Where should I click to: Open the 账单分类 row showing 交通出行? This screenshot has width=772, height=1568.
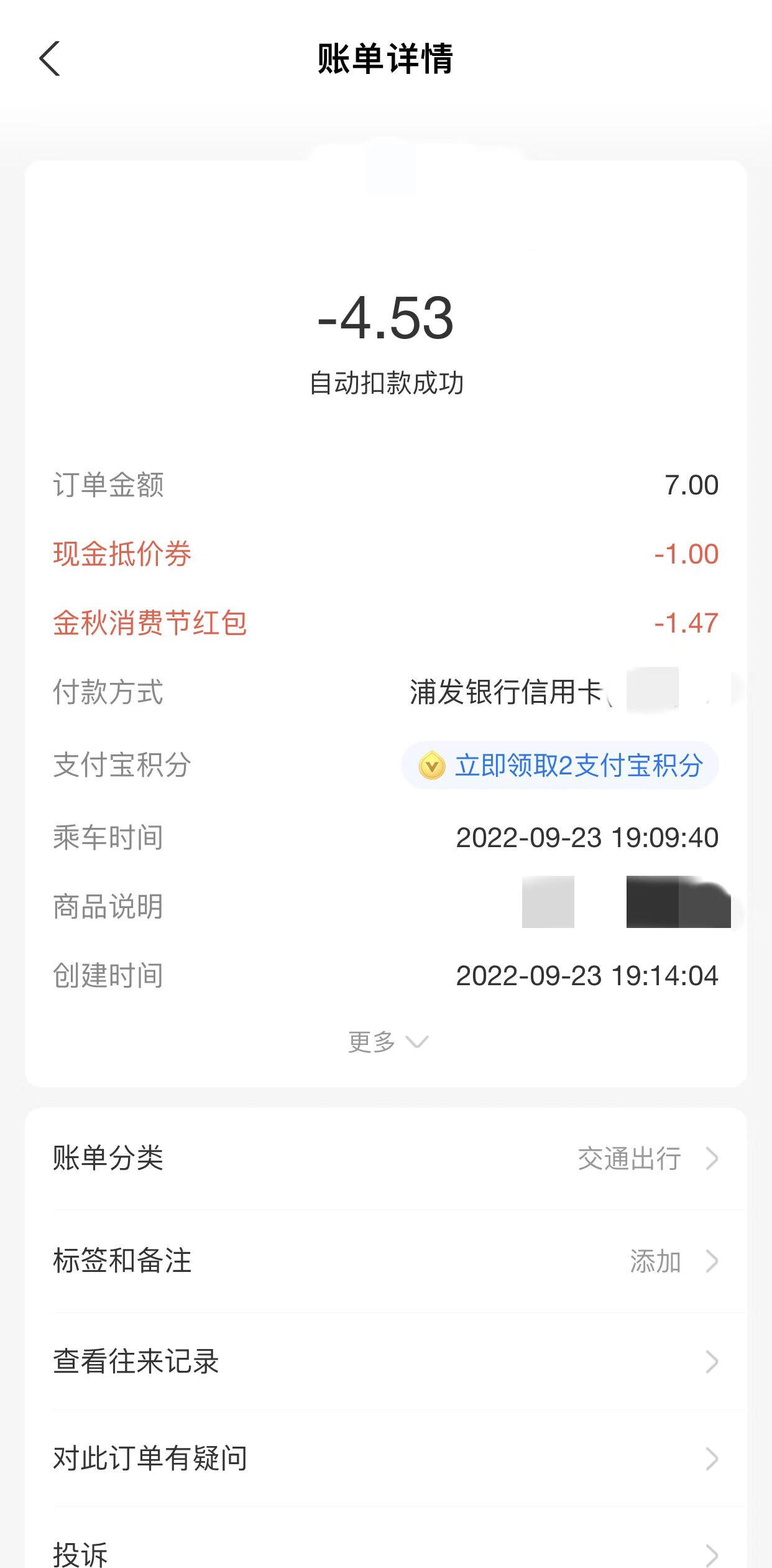(385, 1159)
